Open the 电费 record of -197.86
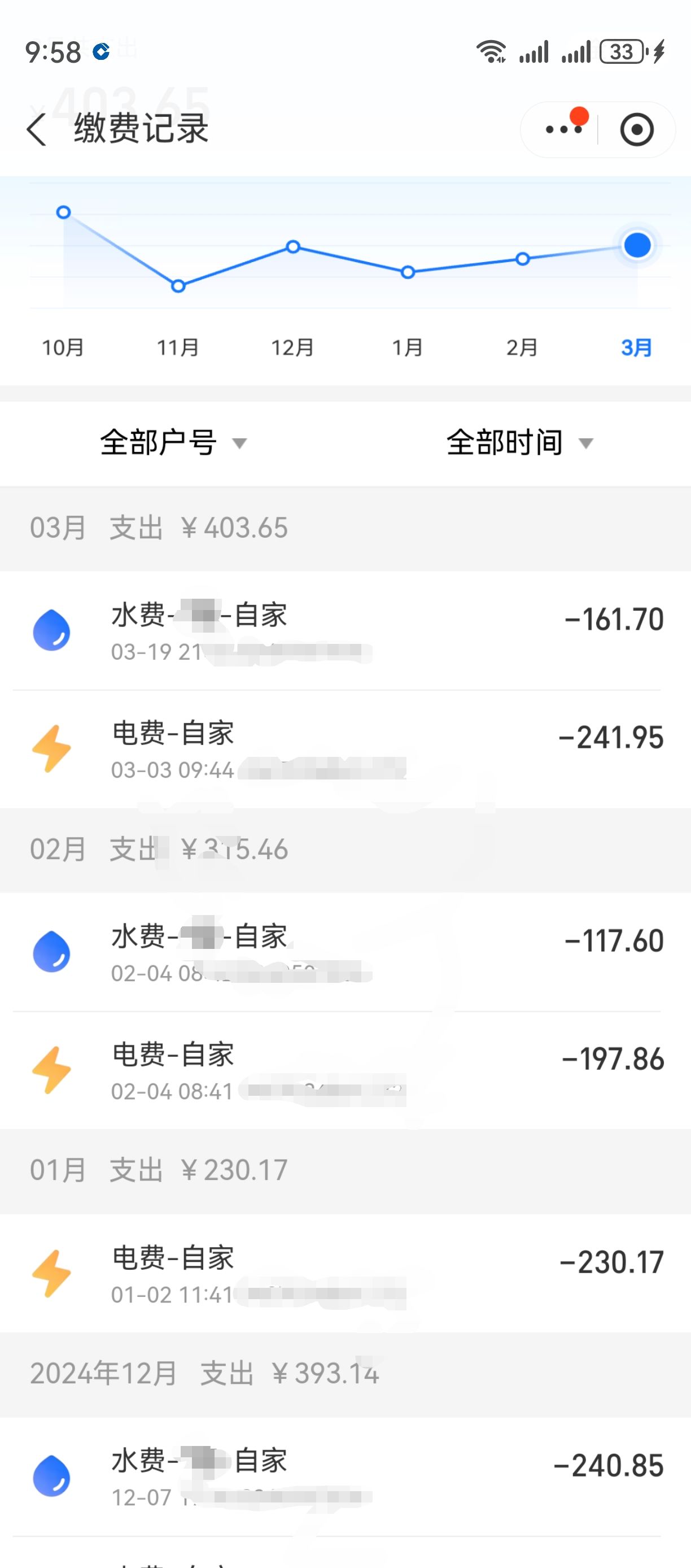The height and width of the screenshot is (1568, 691). click(x=345, y=1071)
